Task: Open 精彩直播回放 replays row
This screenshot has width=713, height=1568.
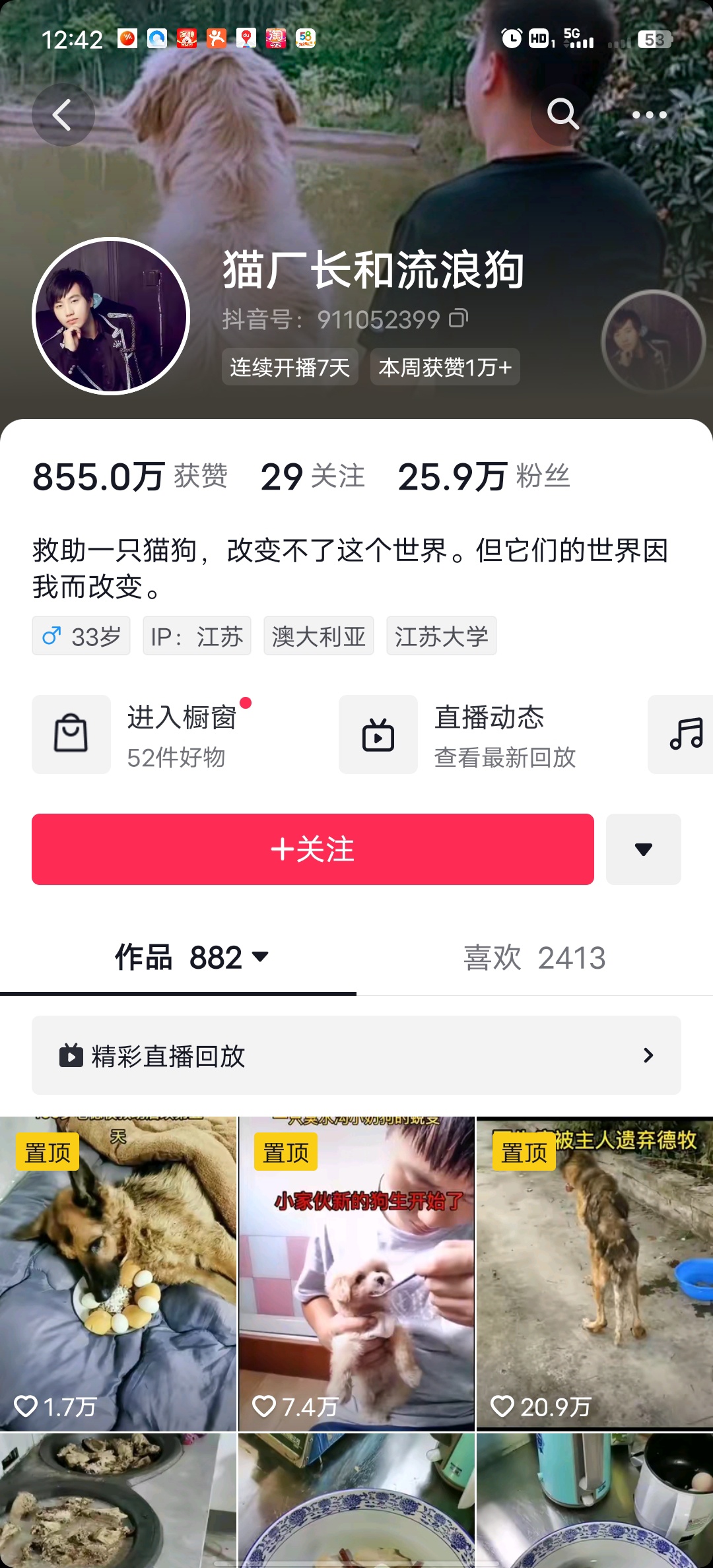Action: (x=356, y=1056)
